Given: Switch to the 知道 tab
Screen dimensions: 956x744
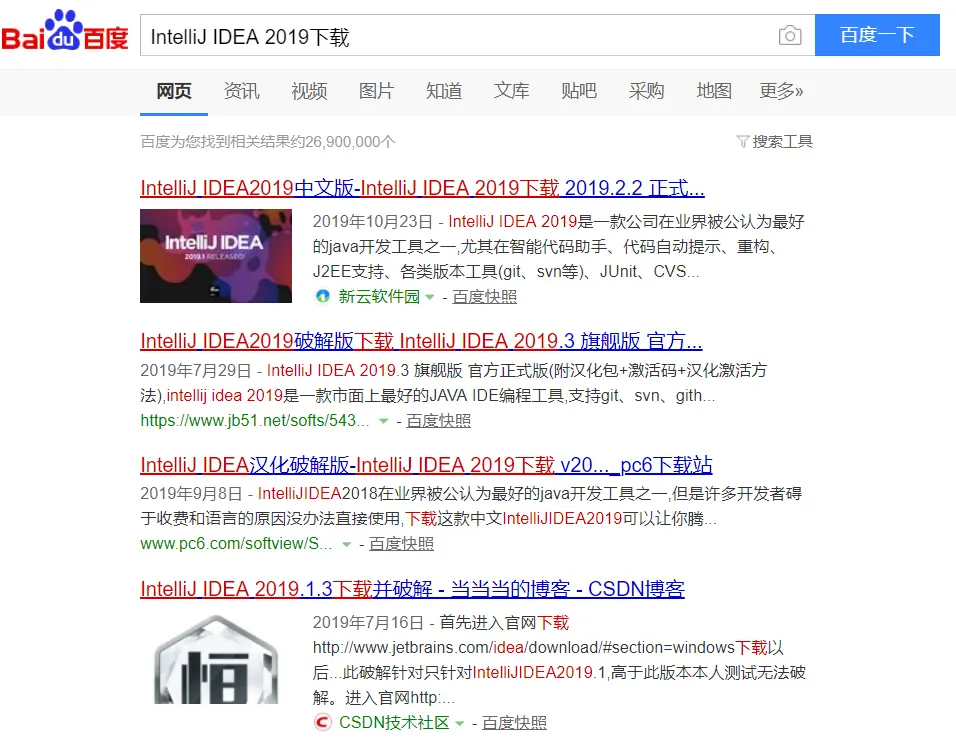Looking at the screenshot, I should coord(444,91).
